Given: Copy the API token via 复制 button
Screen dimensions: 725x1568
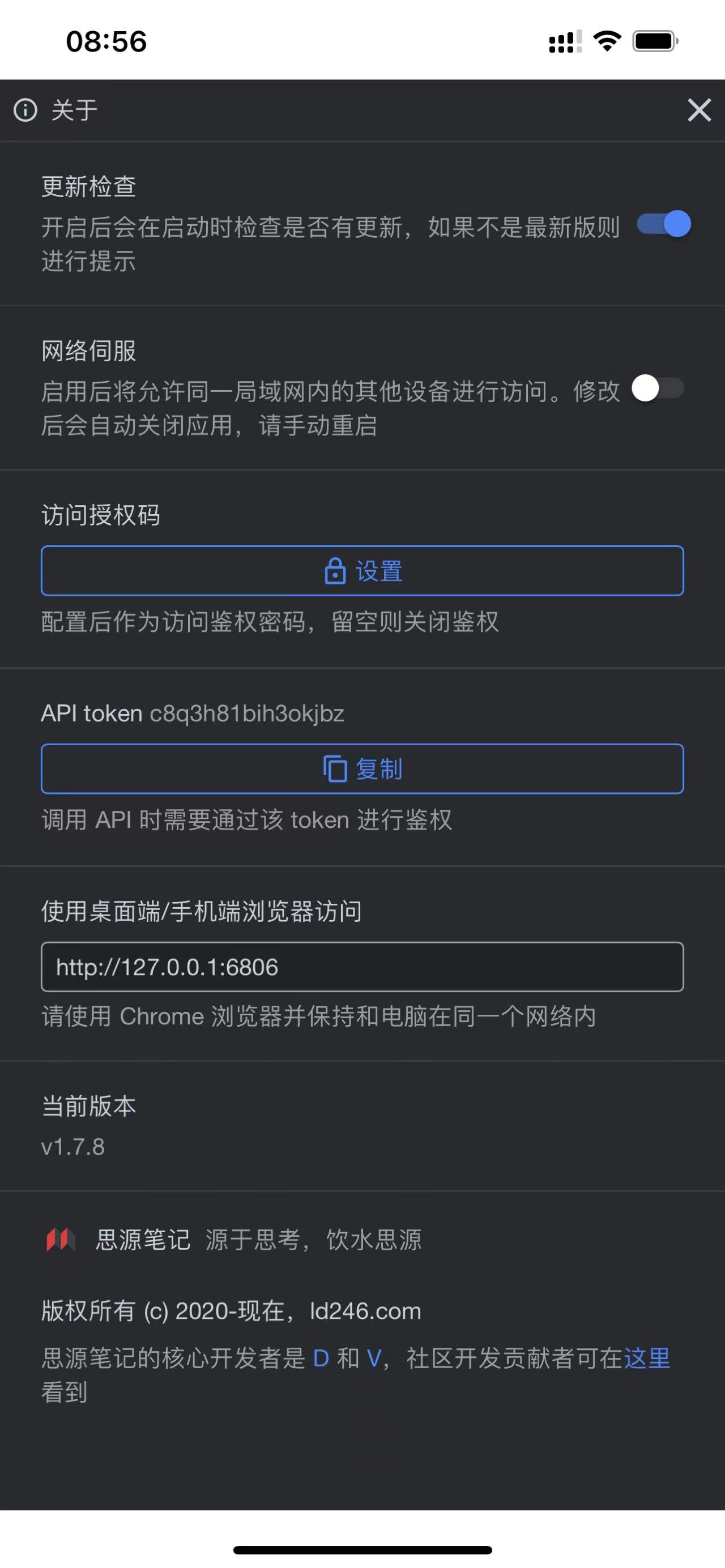Looking at the screenshot, I should click(362, 769).
